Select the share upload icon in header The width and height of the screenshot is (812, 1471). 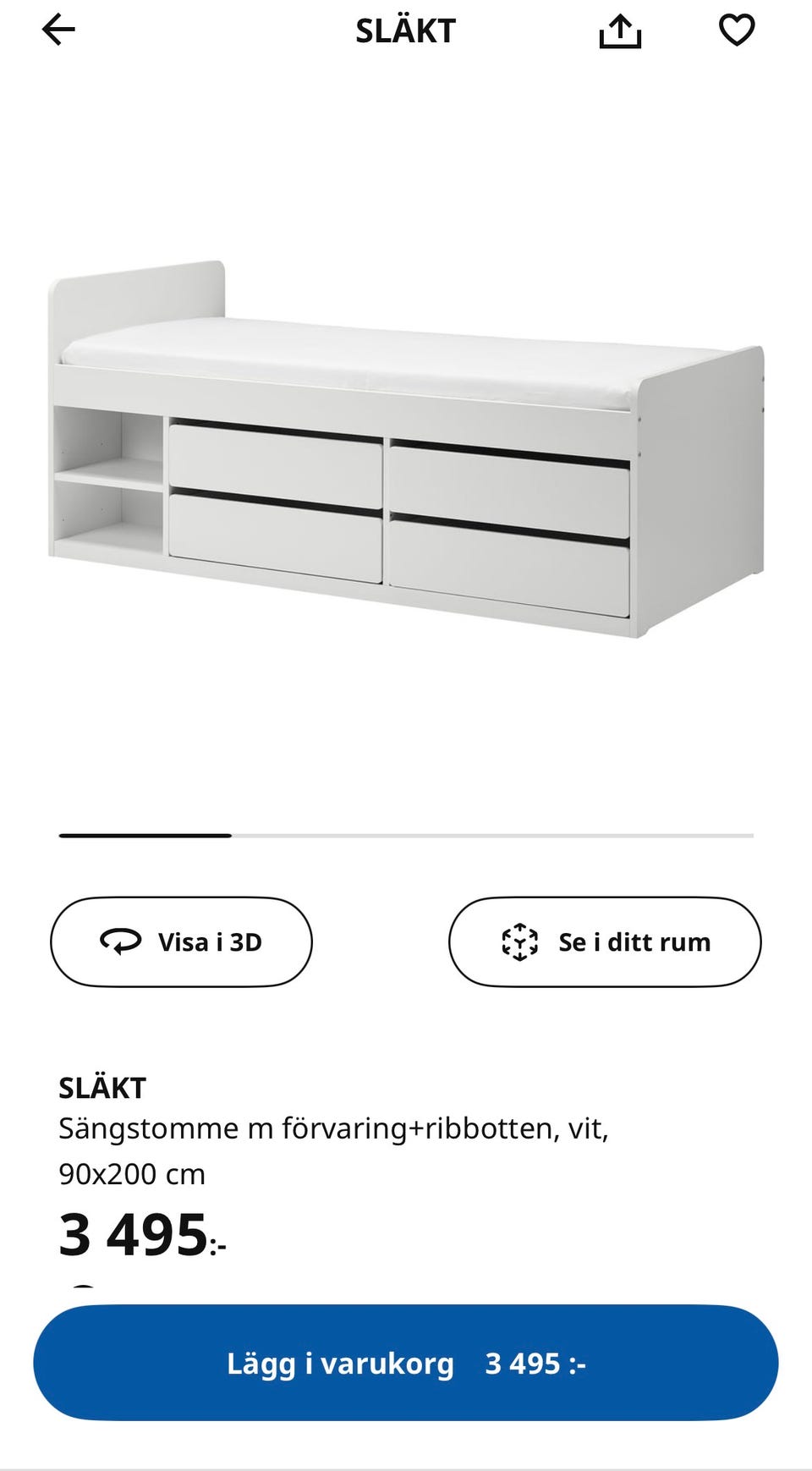(x=620, y=30)
